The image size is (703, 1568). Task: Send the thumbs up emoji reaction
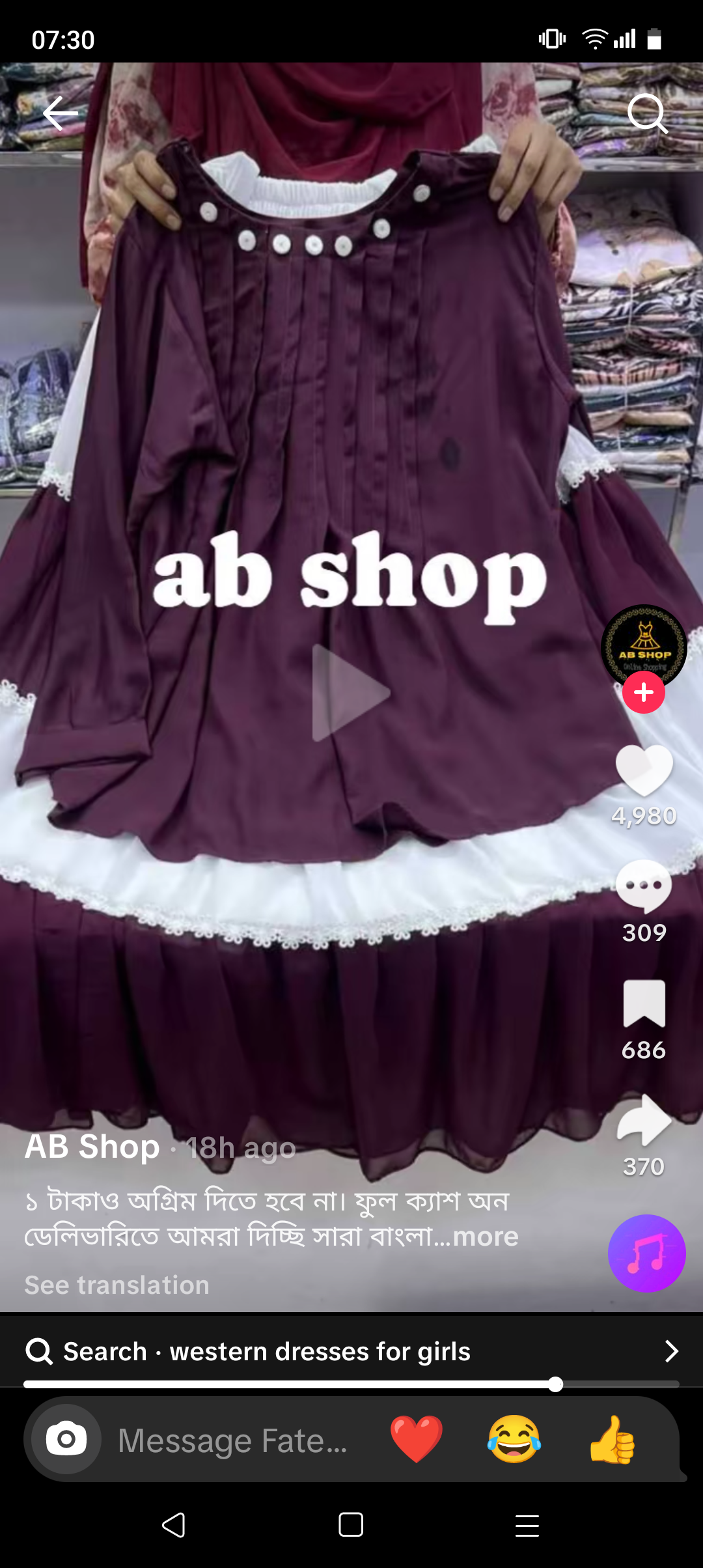click(x=612, y=1440)
